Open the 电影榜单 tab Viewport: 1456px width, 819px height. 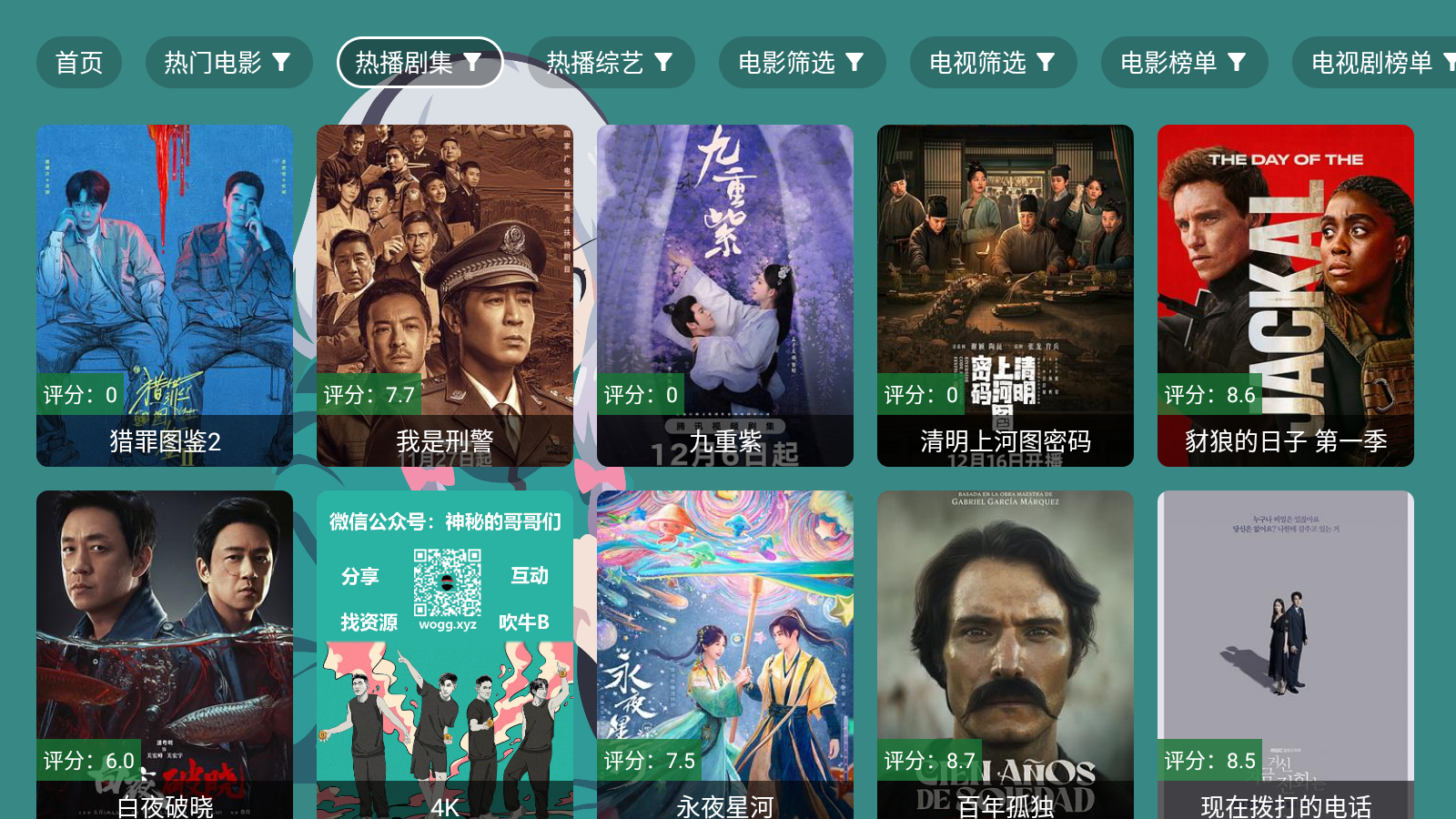pos(1184,63)
